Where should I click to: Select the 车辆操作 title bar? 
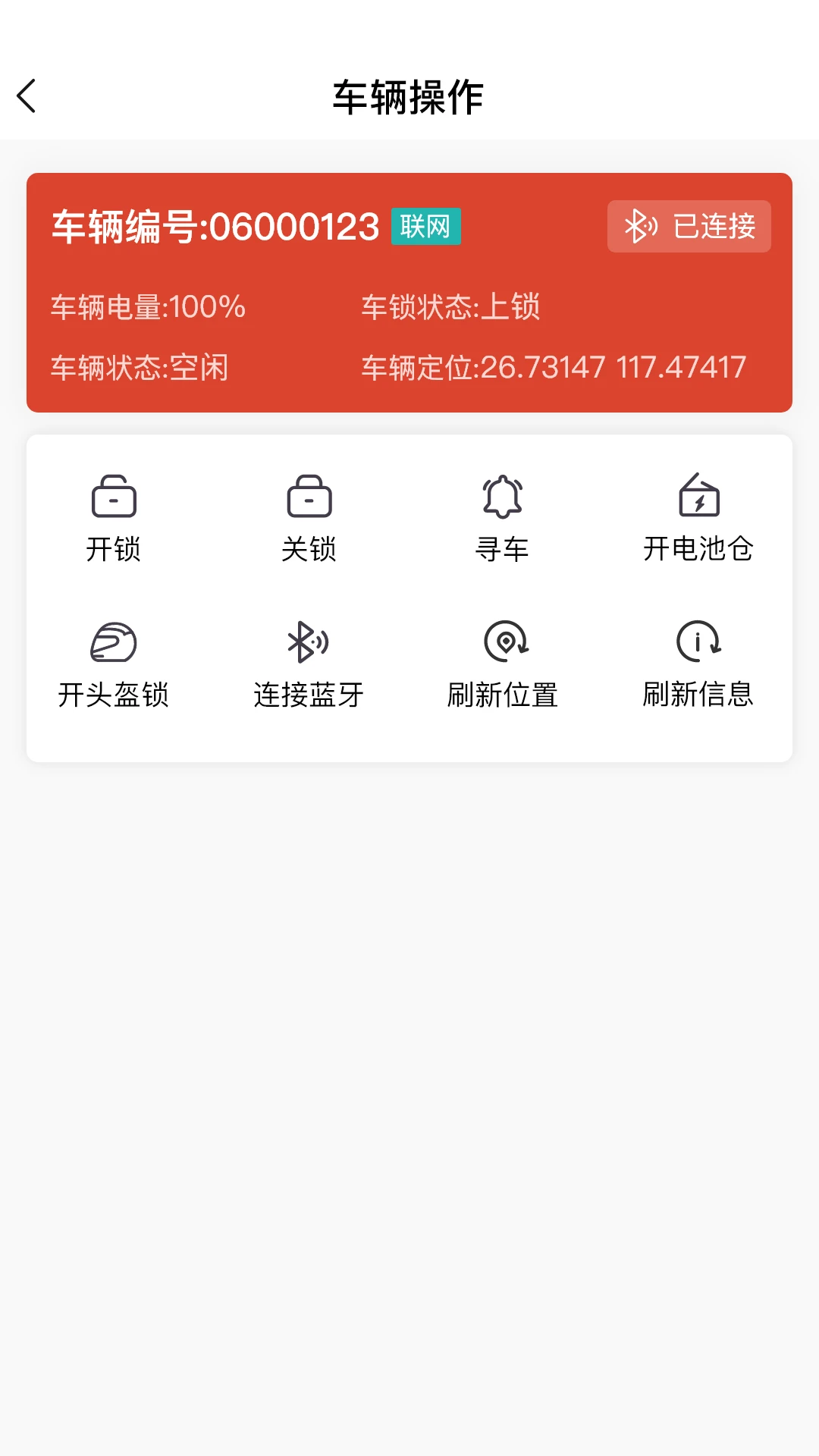(x=409, y=96)
